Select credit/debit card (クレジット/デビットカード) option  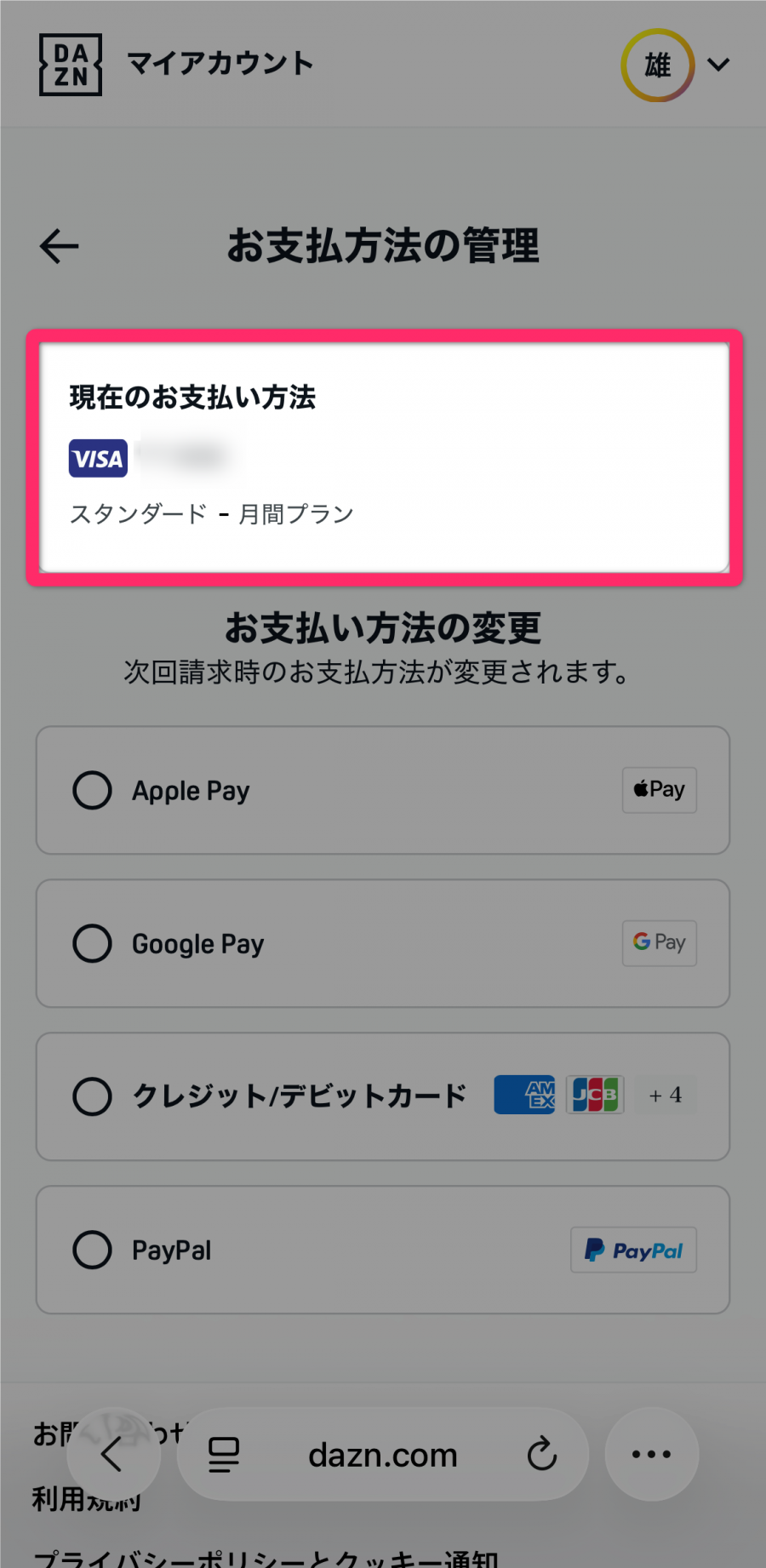click(x=93, y=1096)
